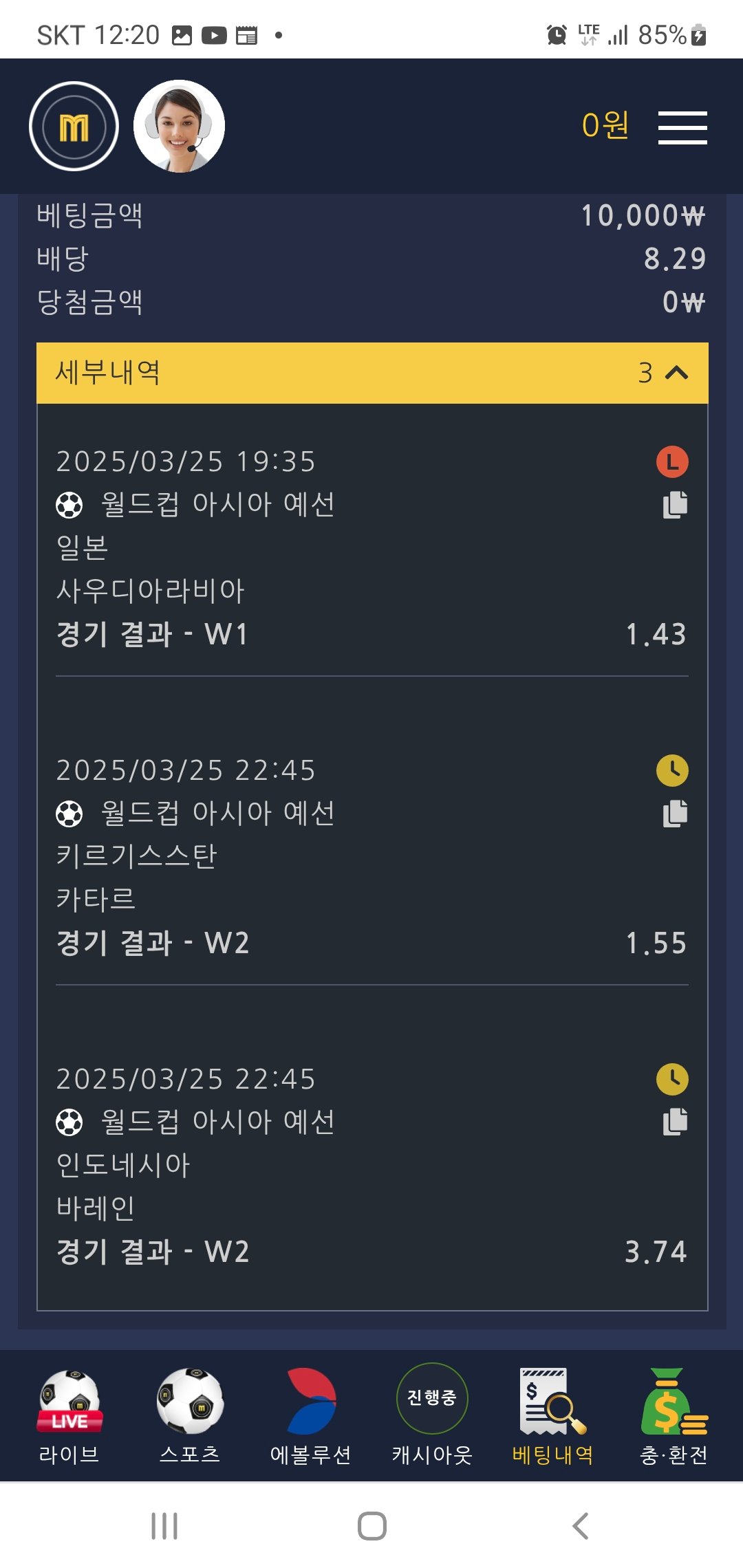
Task: Go back using system back button
Action: [580, 1526]
